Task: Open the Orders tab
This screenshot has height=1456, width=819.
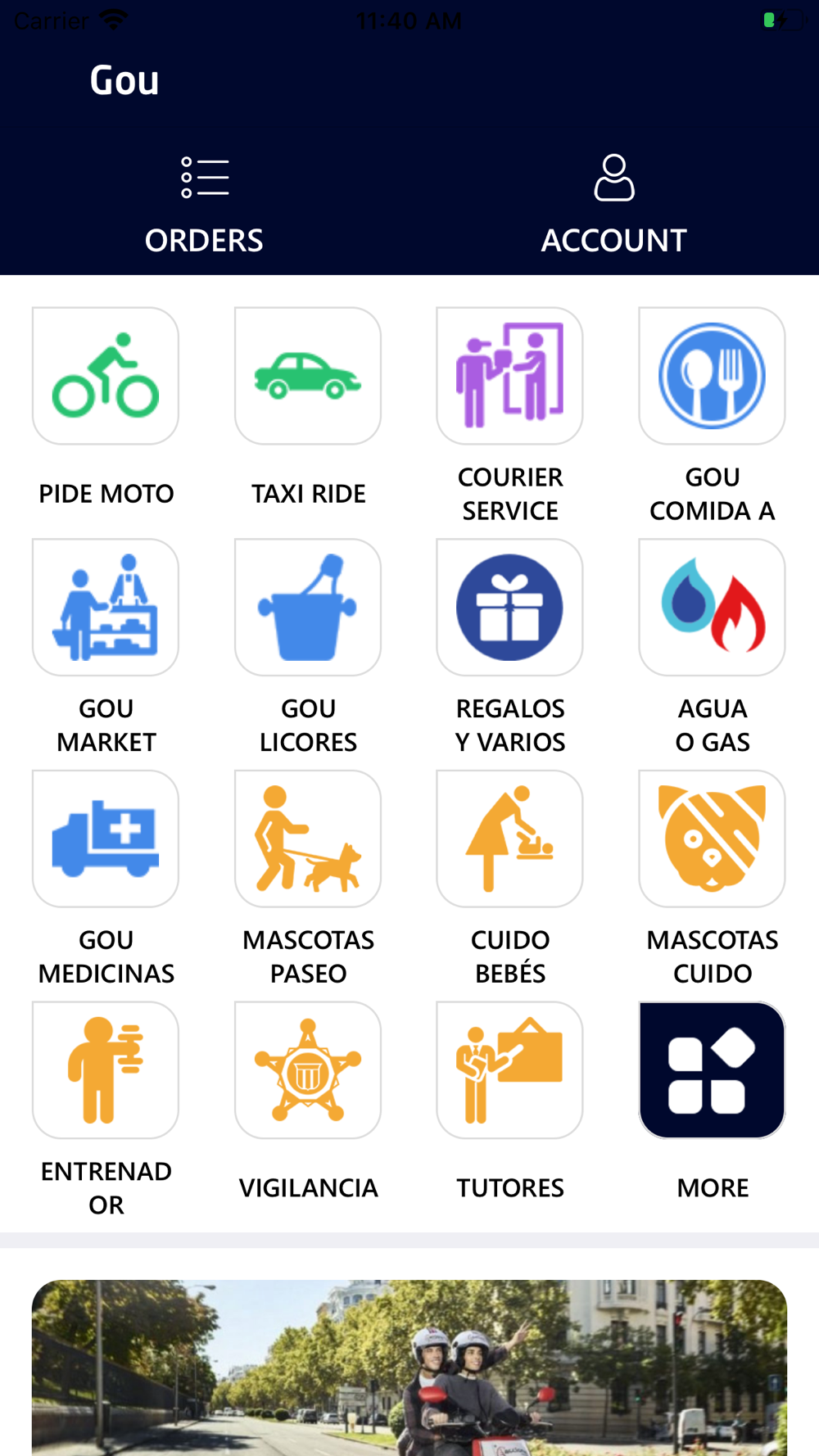Action: [204, 204]
